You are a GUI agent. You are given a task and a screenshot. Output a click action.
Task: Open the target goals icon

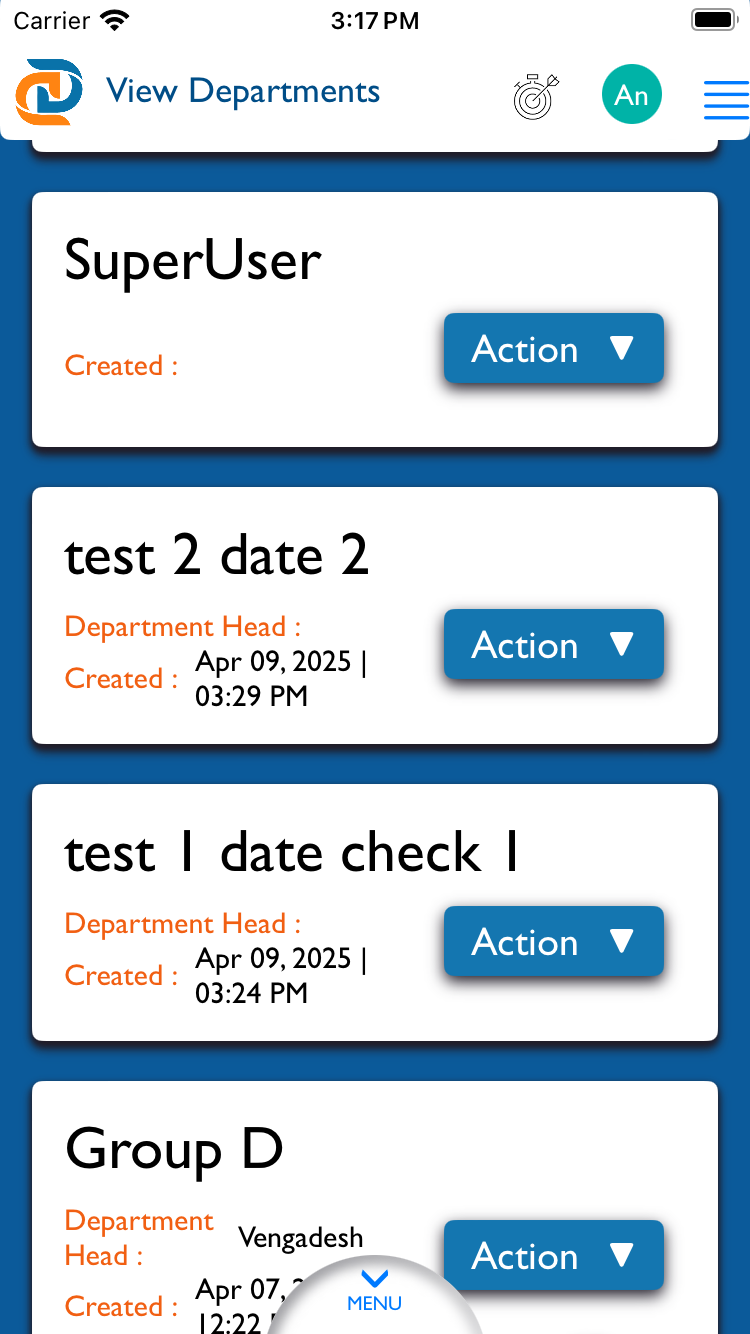[x=536, y=96]
